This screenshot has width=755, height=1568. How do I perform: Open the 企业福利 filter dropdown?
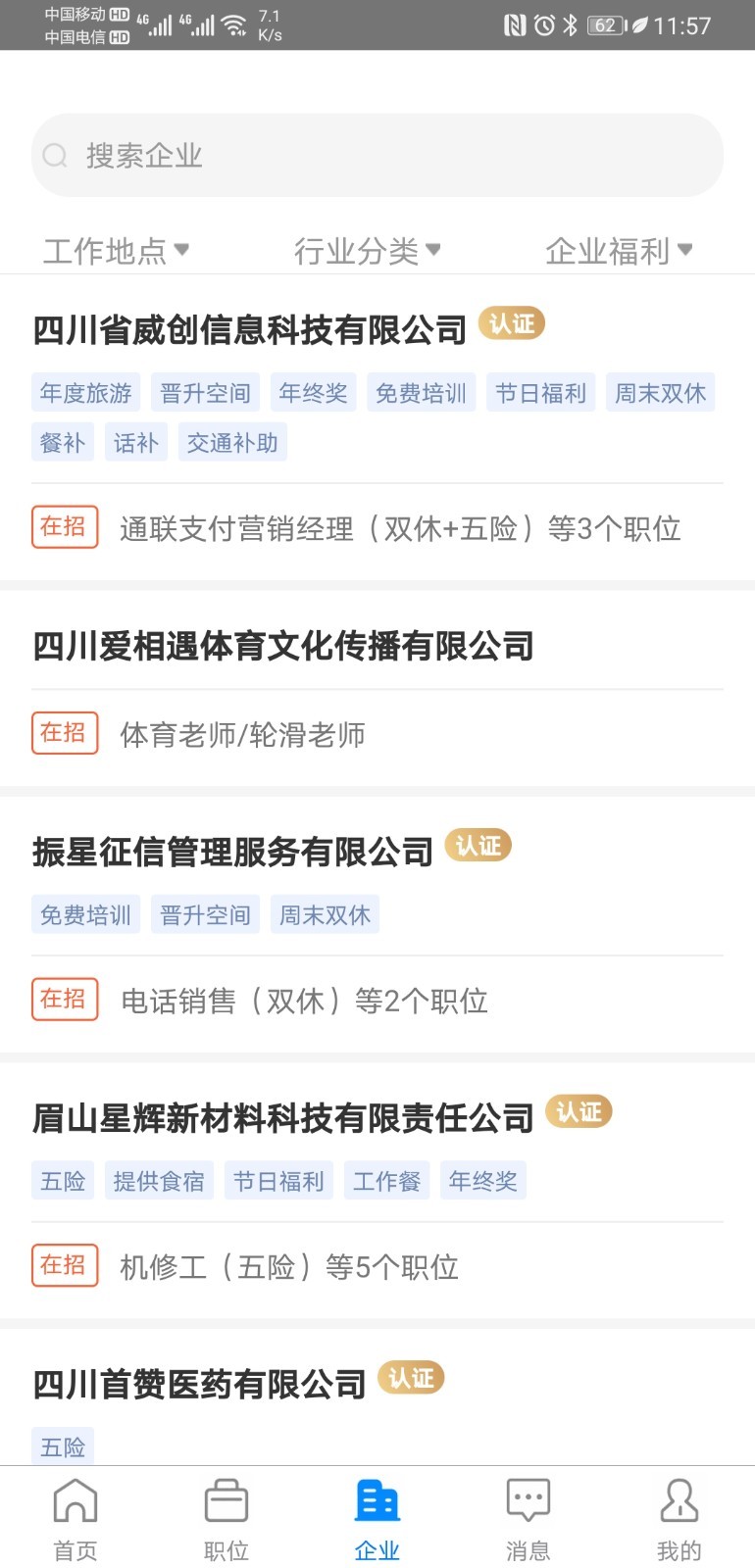tap(618, 250)
